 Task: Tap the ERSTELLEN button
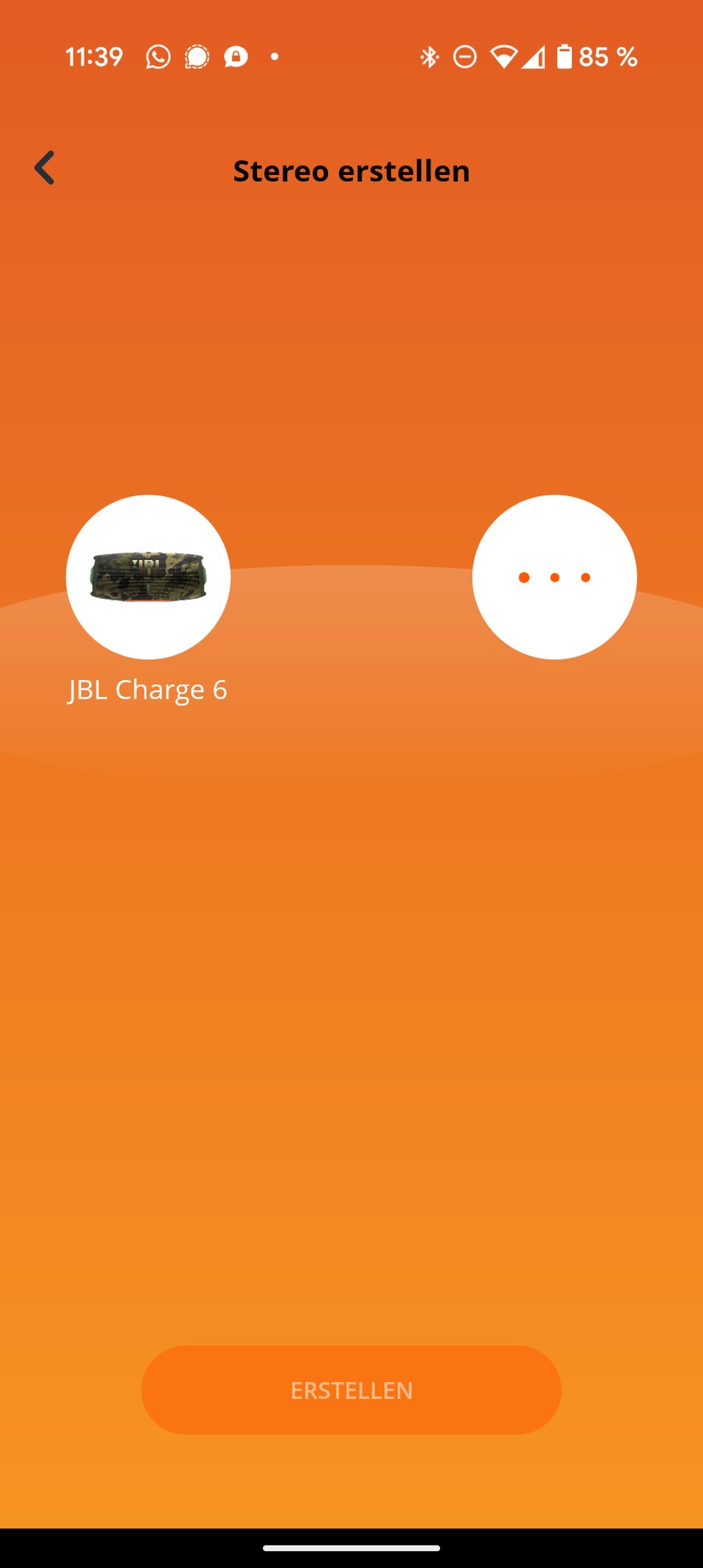pos(351,1390)
